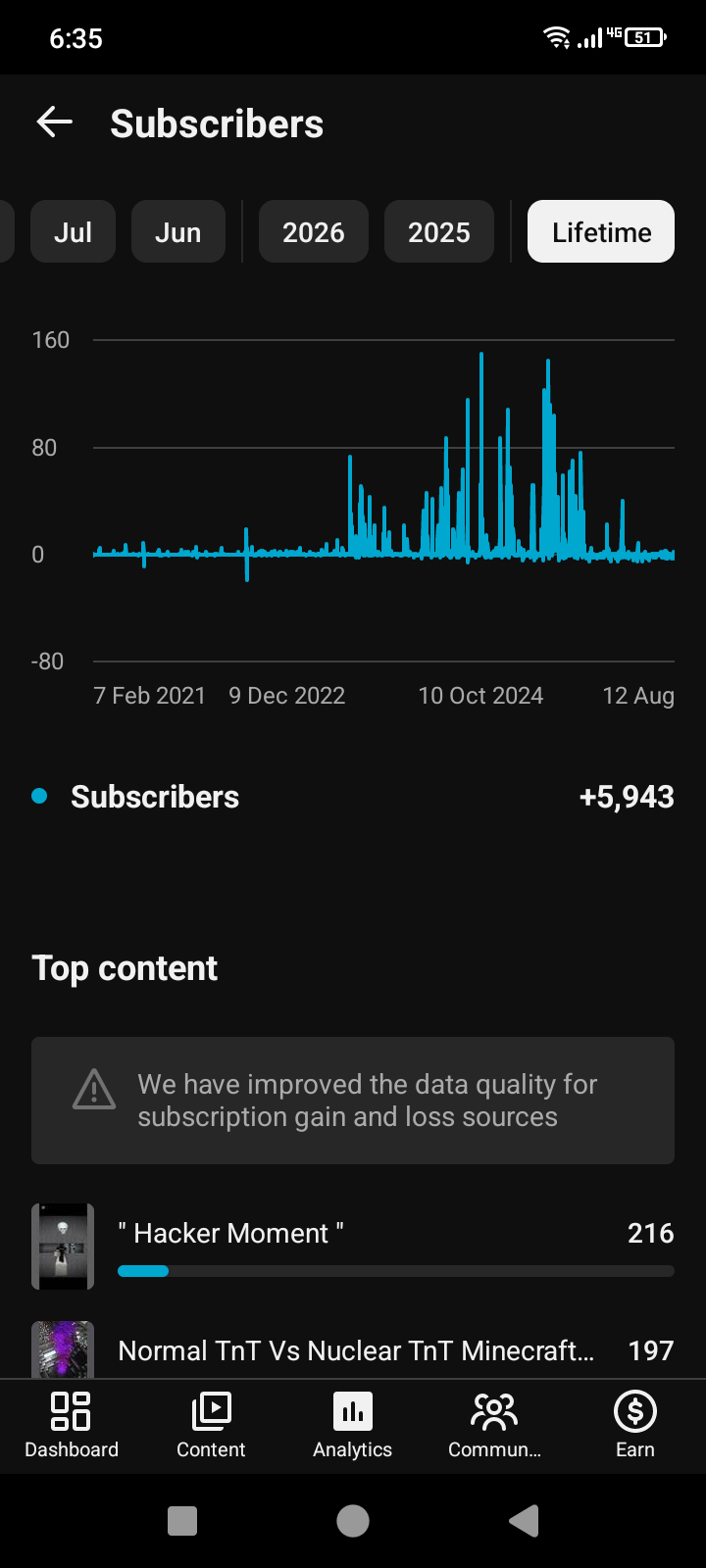Switch to the Dashboard tab
This screenshot has width=706, height=1568.
(71, 1426)
